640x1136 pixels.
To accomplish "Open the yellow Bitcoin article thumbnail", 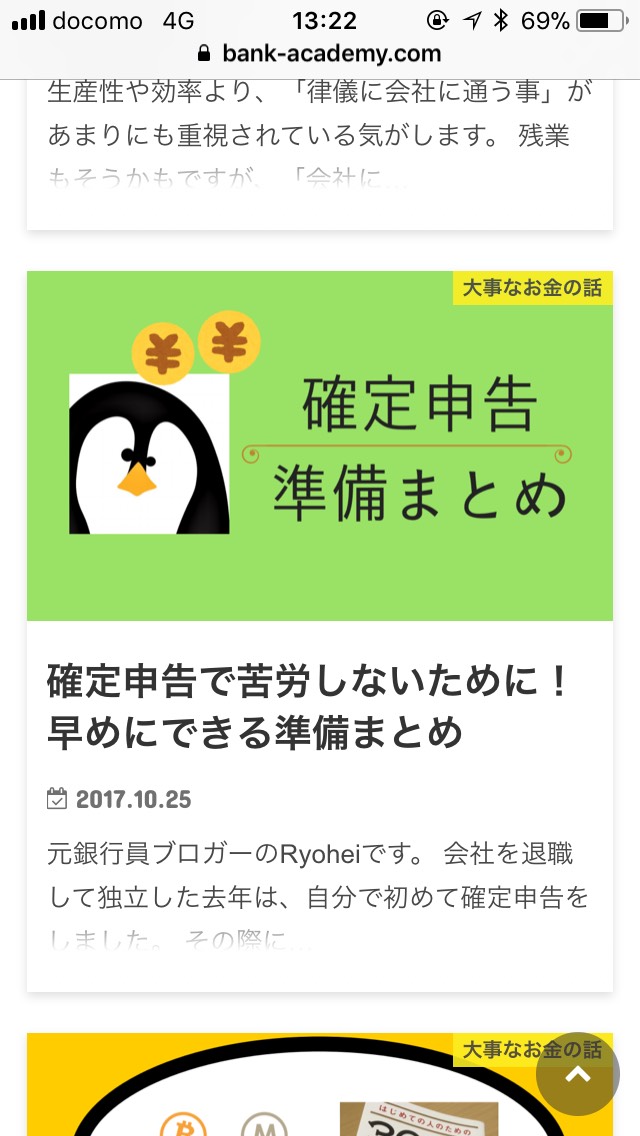I will 320,1085.
